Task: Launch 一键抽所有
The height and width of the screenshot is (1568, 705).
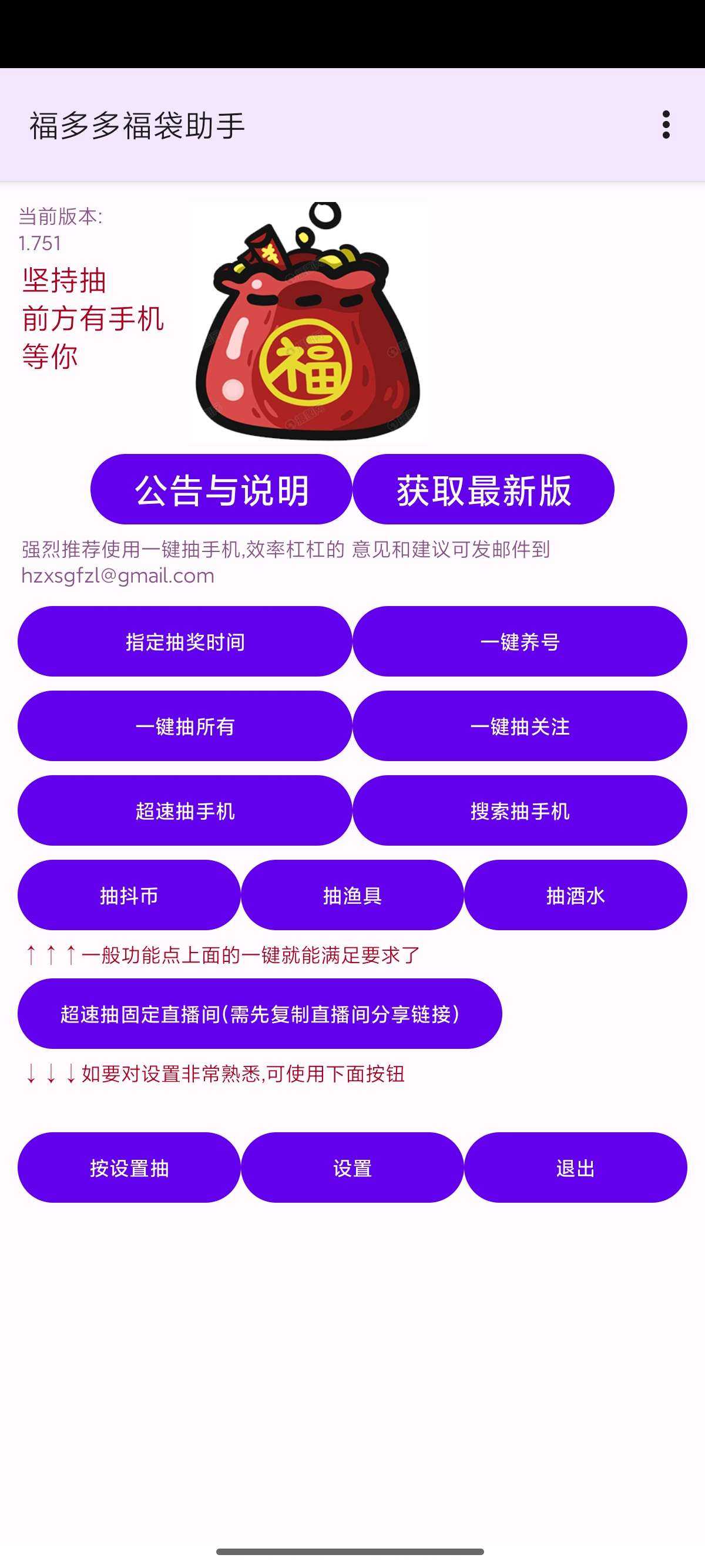Action: pyautogui.click(x=184, y=726)
